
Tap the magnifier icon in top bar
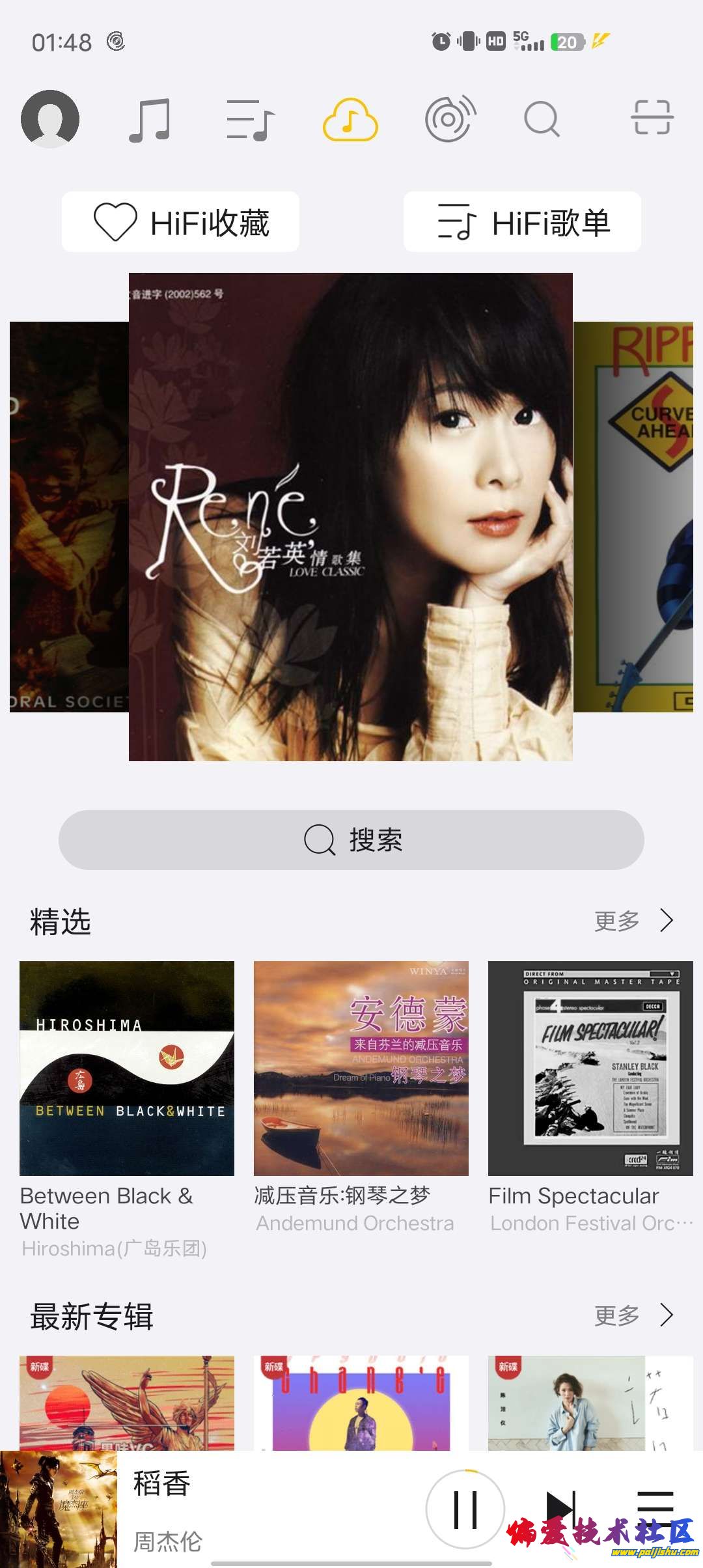click(x=542, y=119)
